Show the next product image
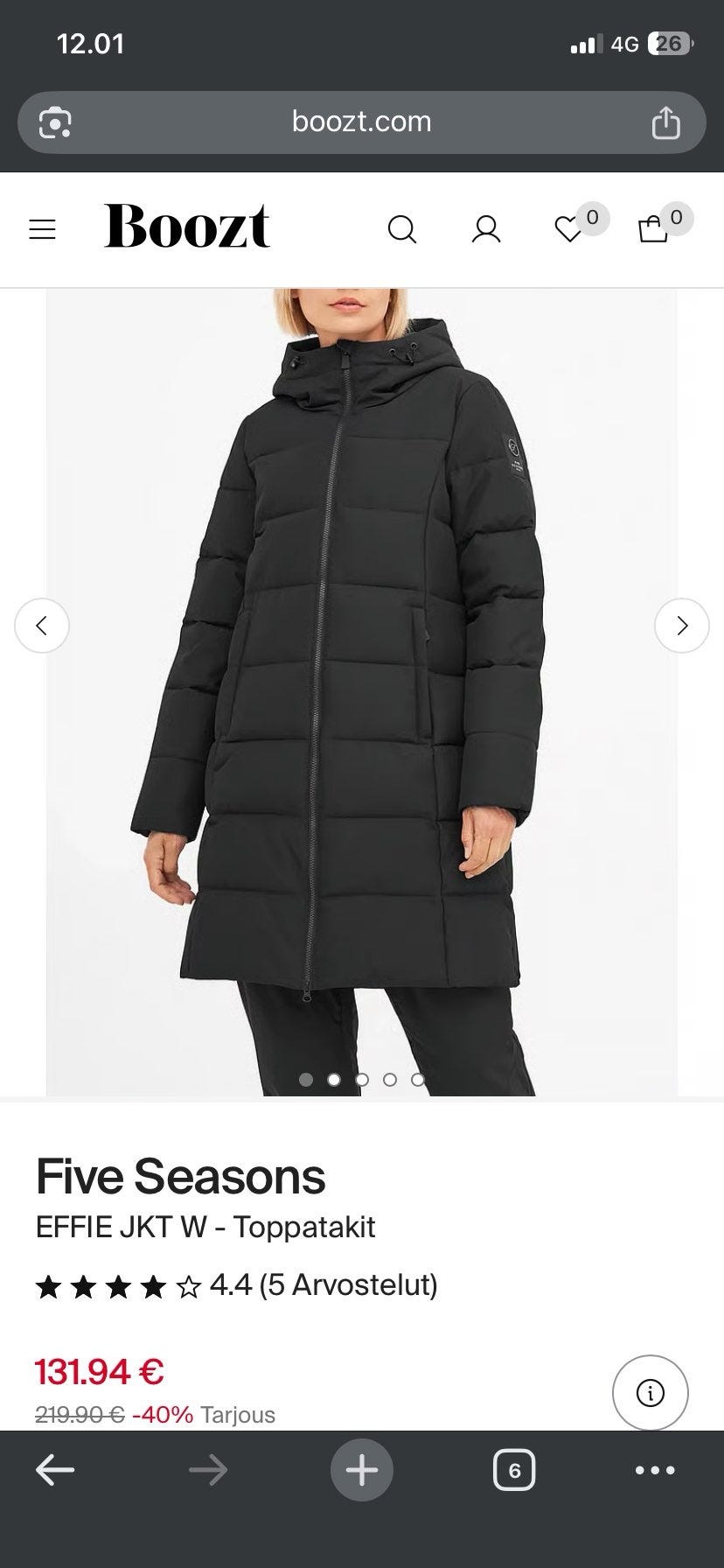Viewport: 724px width, 1568px height. pos(681,625)
